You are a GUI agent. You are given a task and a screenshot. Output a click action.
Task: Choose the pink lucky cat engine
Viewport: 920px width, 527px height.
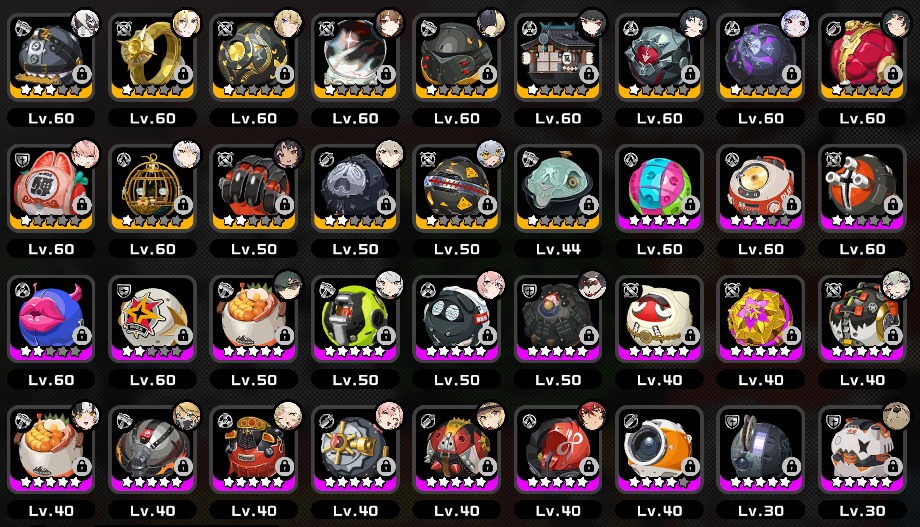tap(50, 188)
